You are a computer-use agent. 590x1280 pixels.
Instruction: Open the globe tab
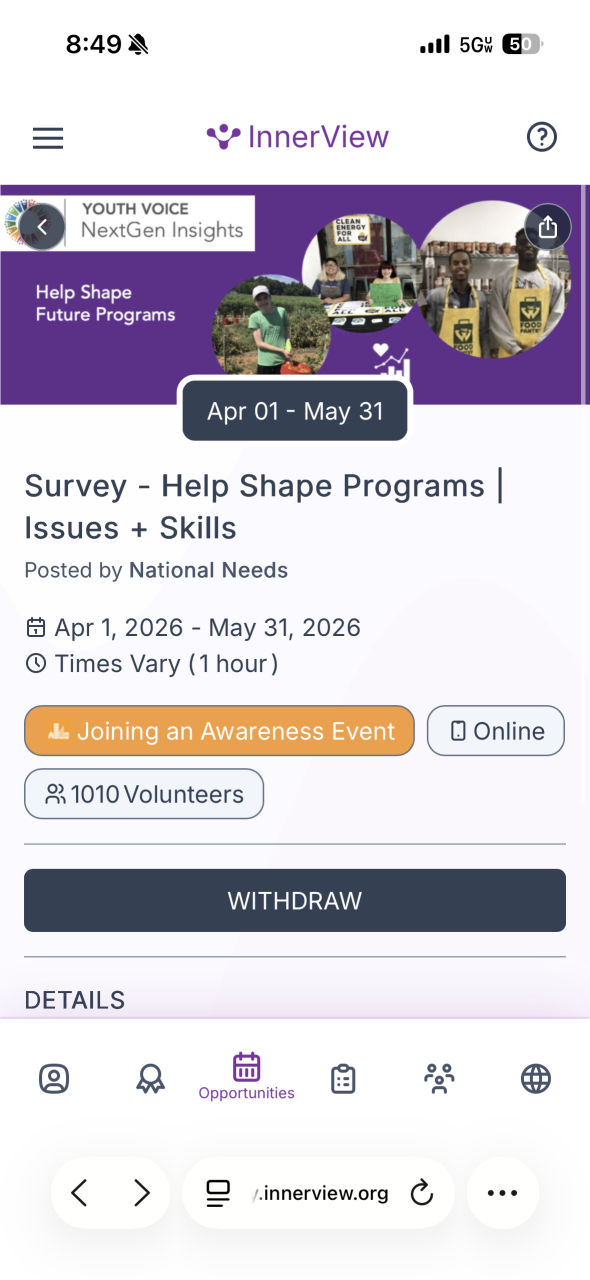click(536, 1078)
